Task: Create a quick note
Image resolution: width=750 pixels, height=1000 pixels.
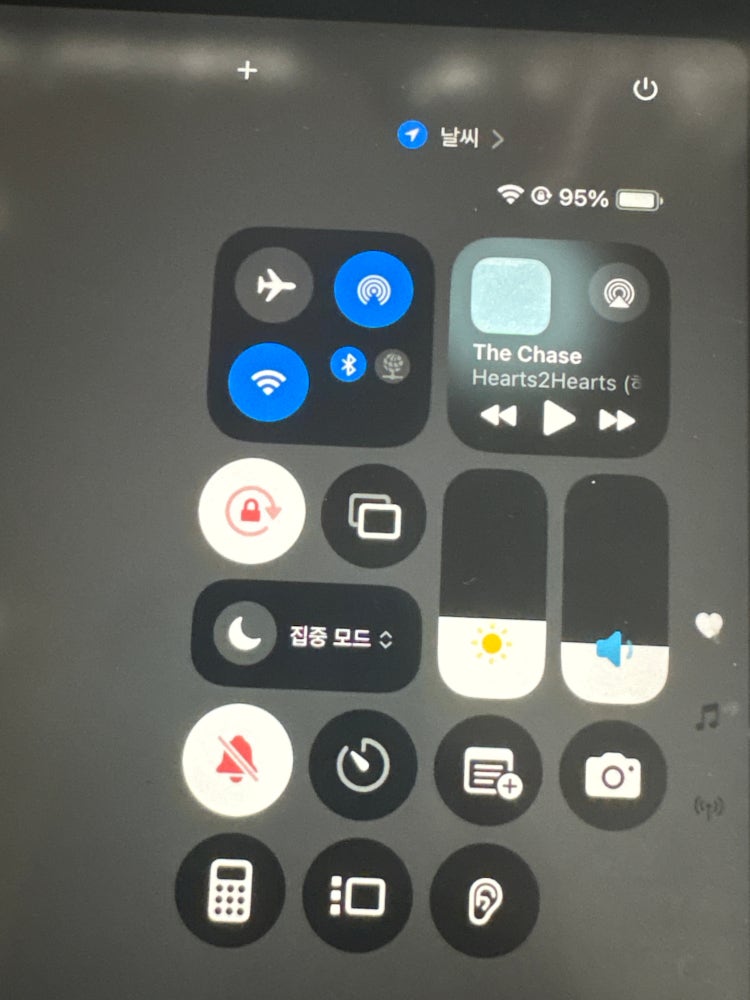Action: click(488, 771)
